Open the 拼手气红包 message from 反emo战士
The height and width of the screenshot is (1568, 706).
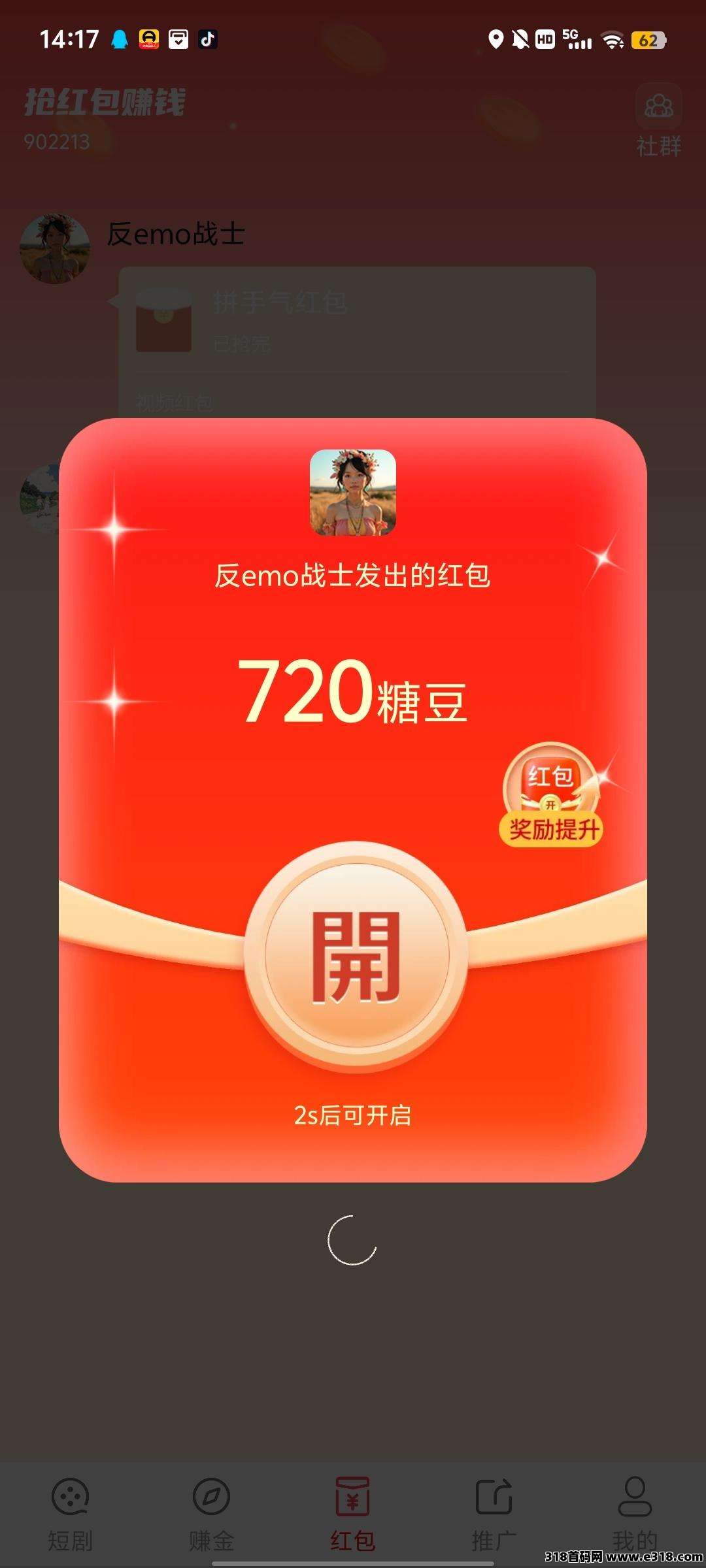coord(357,320)
